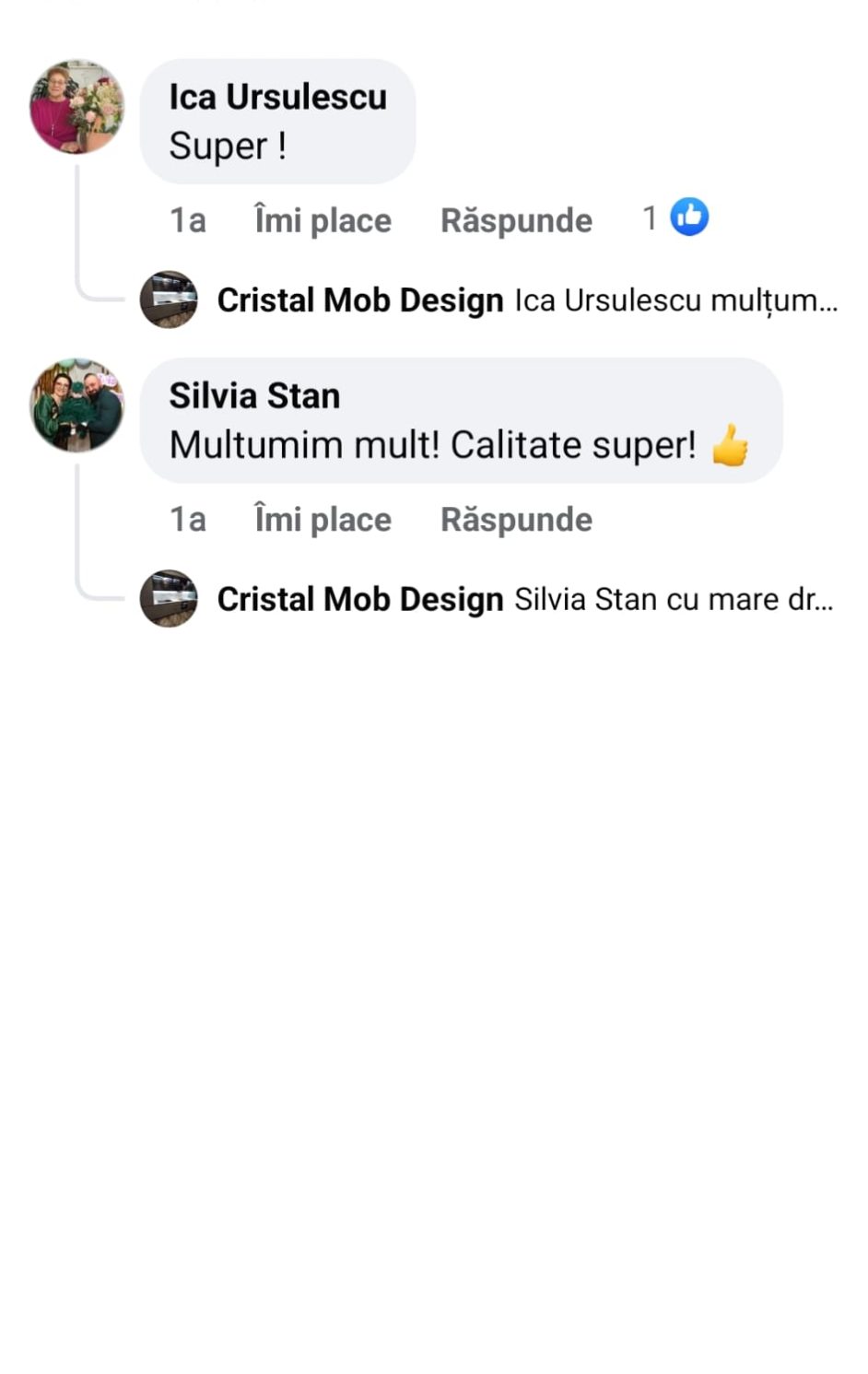Open the Ica Ursulescu name link

coord(277,97)
